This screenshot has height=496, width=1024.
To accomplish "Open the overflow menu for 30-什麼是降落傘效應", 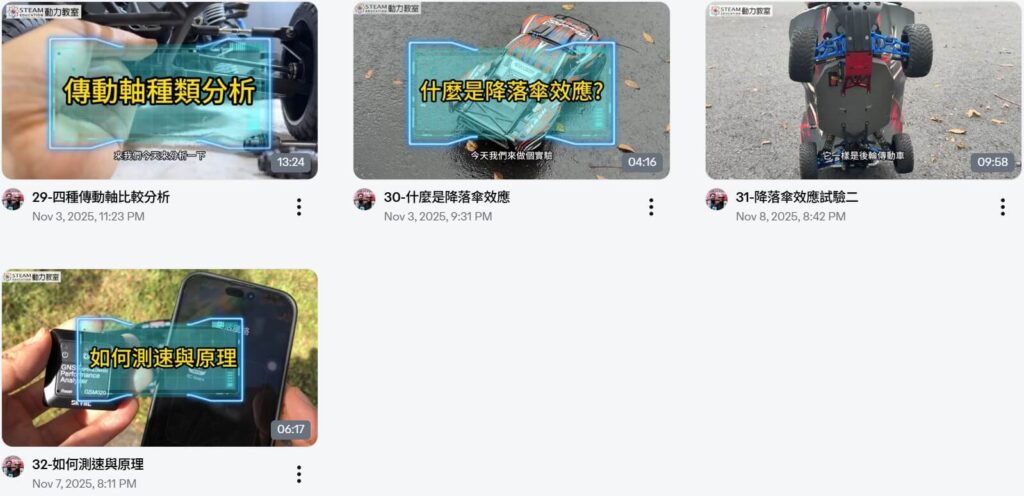I will point(650,207).
